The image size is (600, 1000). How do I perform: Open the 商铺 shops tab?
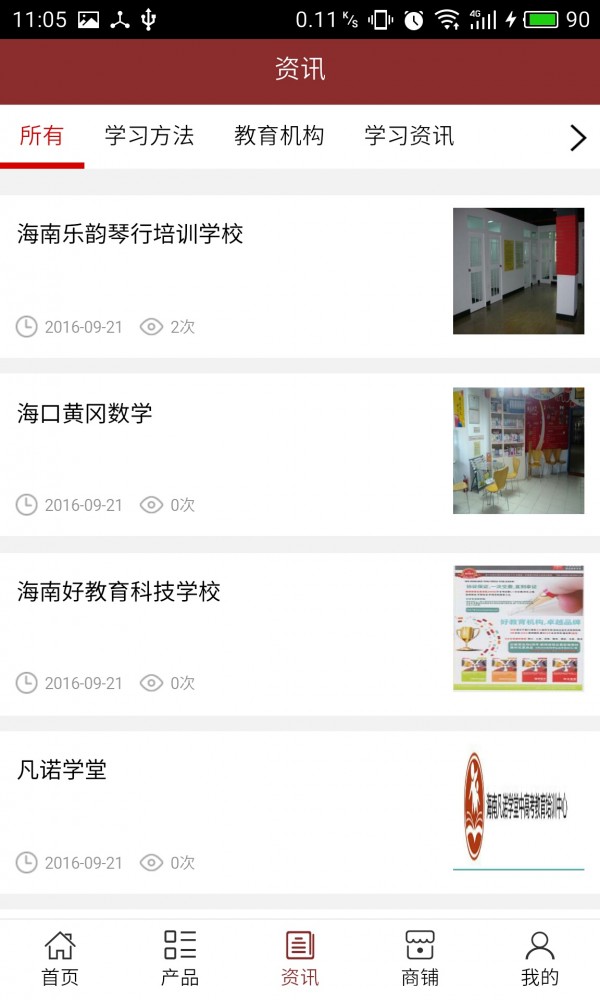coord(420,958)
